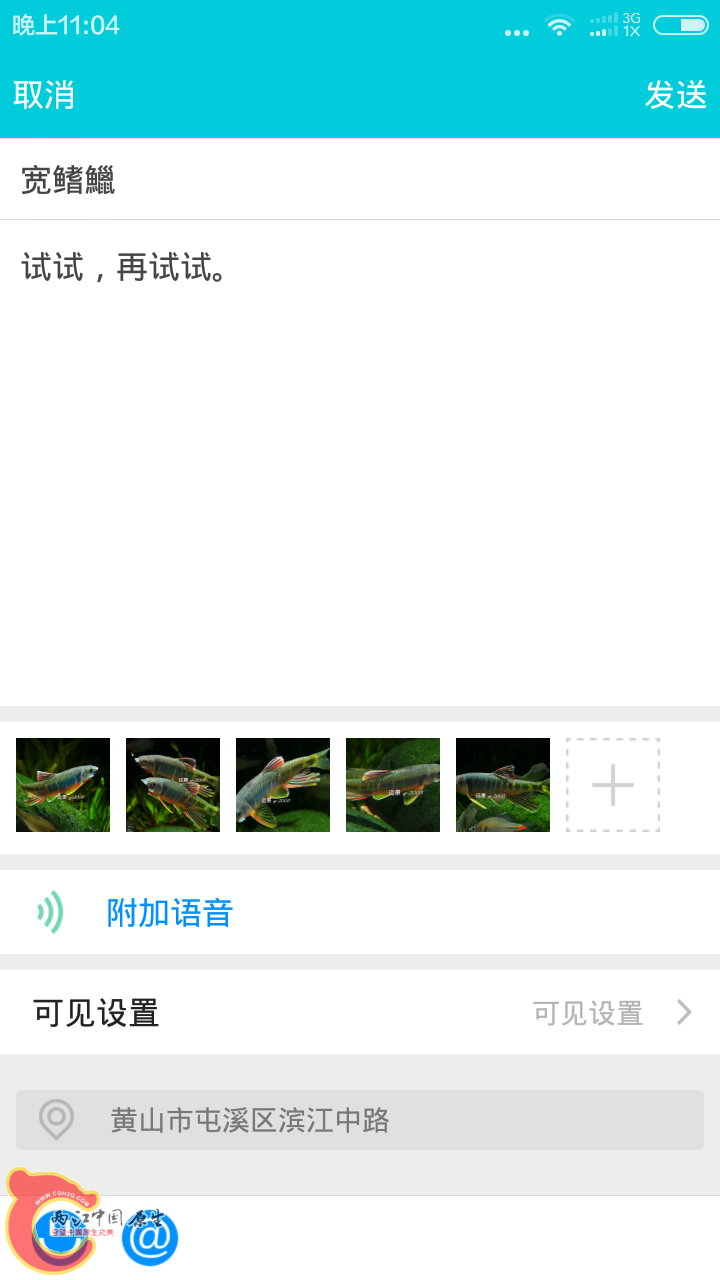This screenshot has width=720, height=1280.
Task: Expand visibility options using the right chevron
Action: 683,1012
